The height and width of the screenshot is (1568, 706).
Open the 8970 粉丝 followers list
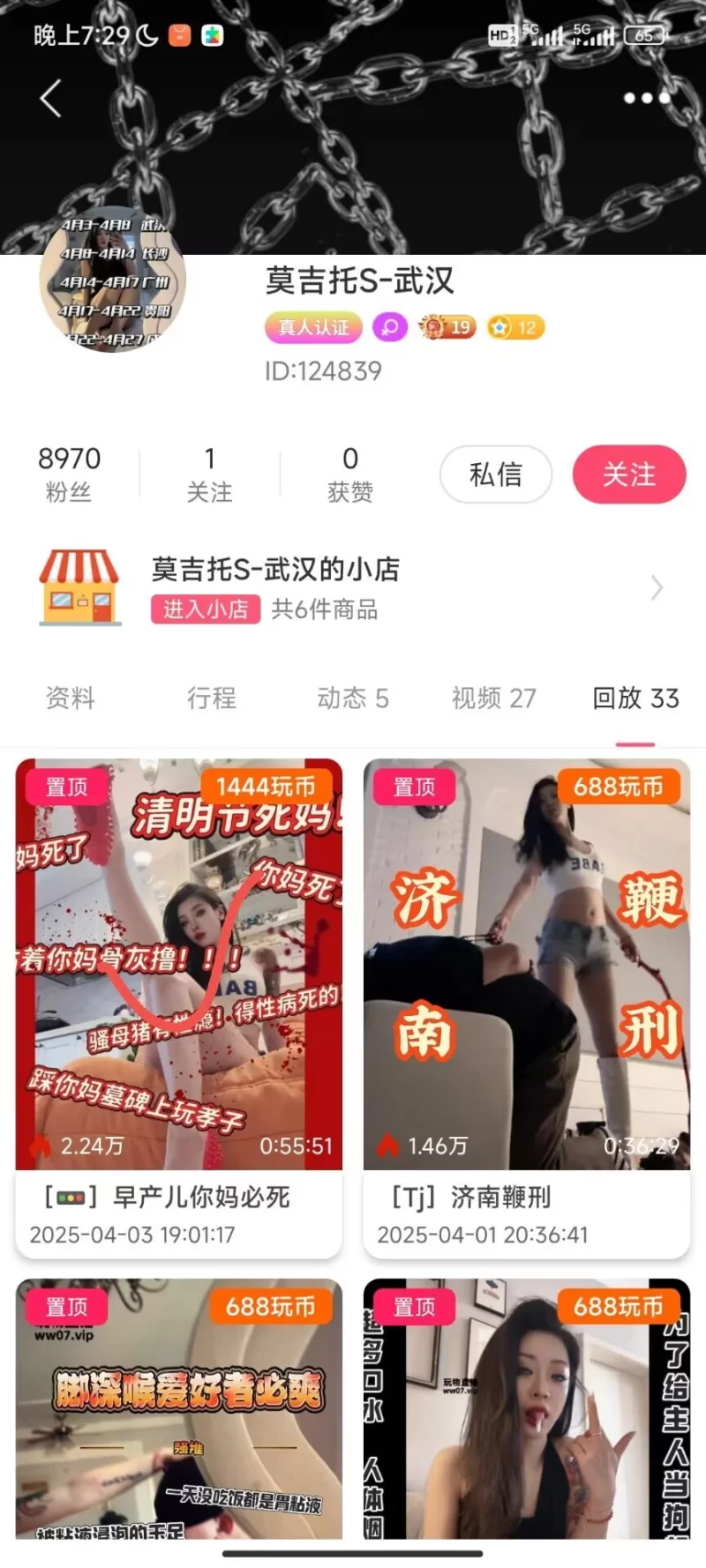(69, 474)
